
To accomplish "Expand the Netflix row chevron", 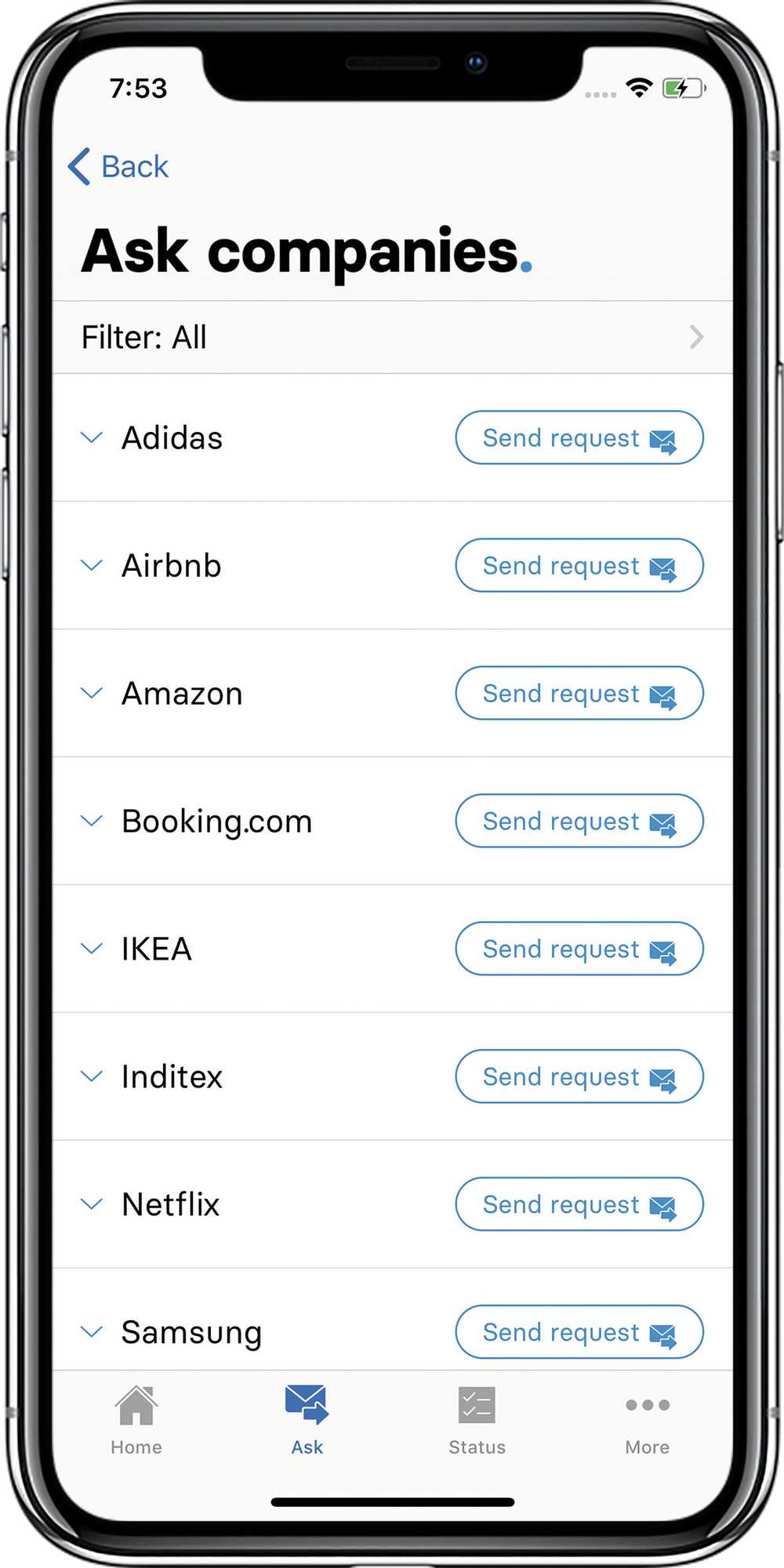I will [92, 1204].
